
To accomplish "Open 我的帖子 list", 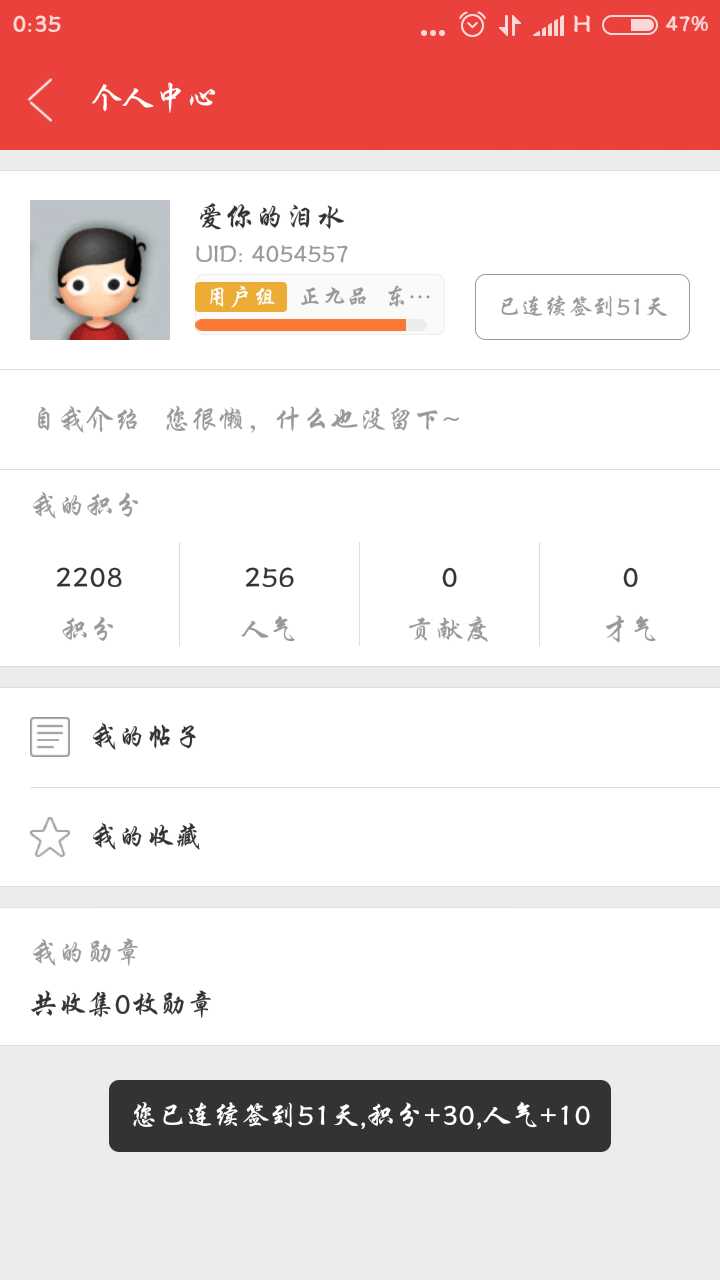I will 360,737.
